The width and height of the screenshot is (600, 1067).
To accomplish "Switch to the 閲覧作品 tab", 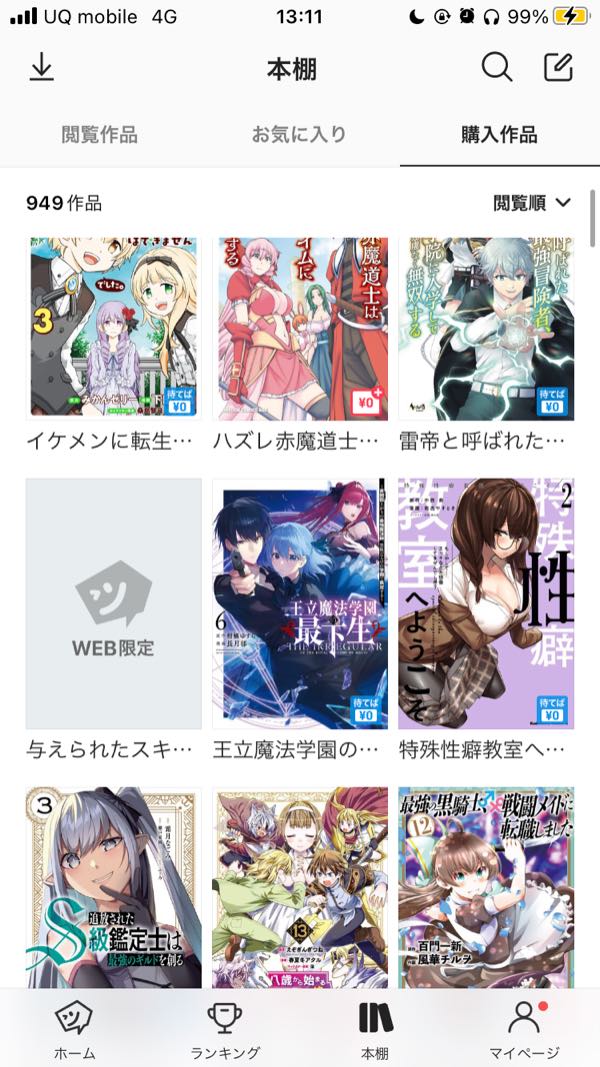I will 99,134.
